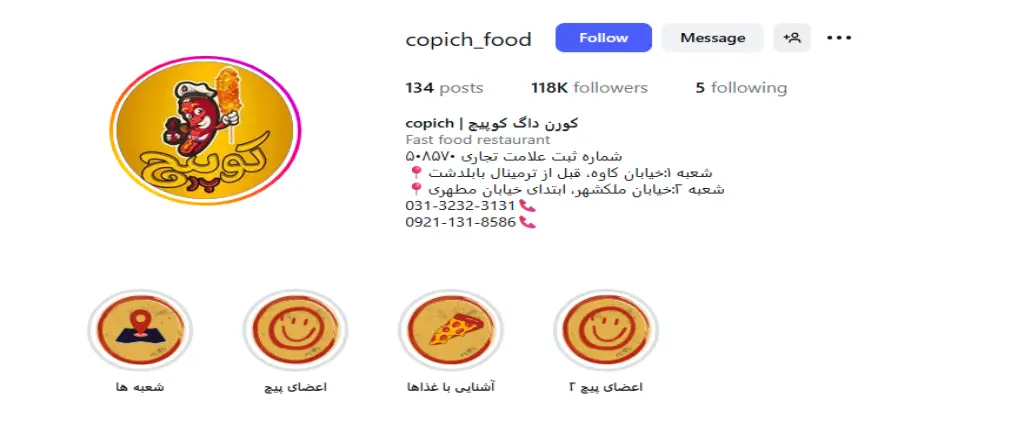Open the اعضای پیج ۲ highlight
The height and width of the screenshot is (444, 1024).
pyautogui.click(x=606, y=330)
